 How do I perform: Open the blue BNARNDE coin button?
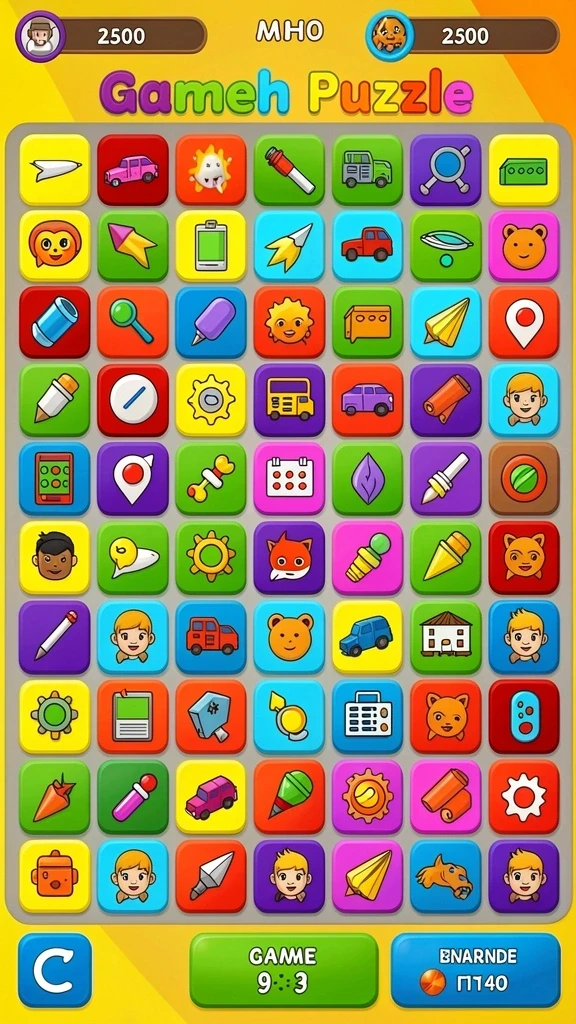pyautogui.click(x=475, y=970)
